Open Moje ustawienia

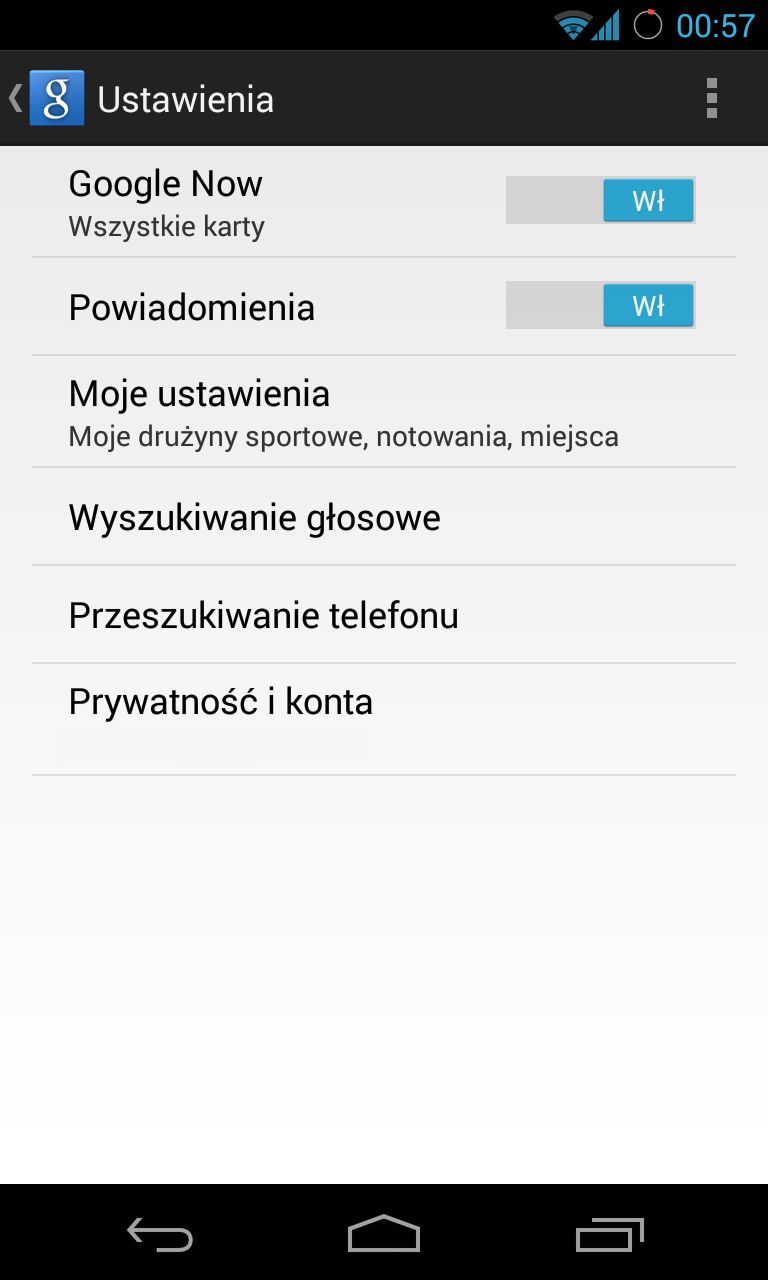pos(384,411)
